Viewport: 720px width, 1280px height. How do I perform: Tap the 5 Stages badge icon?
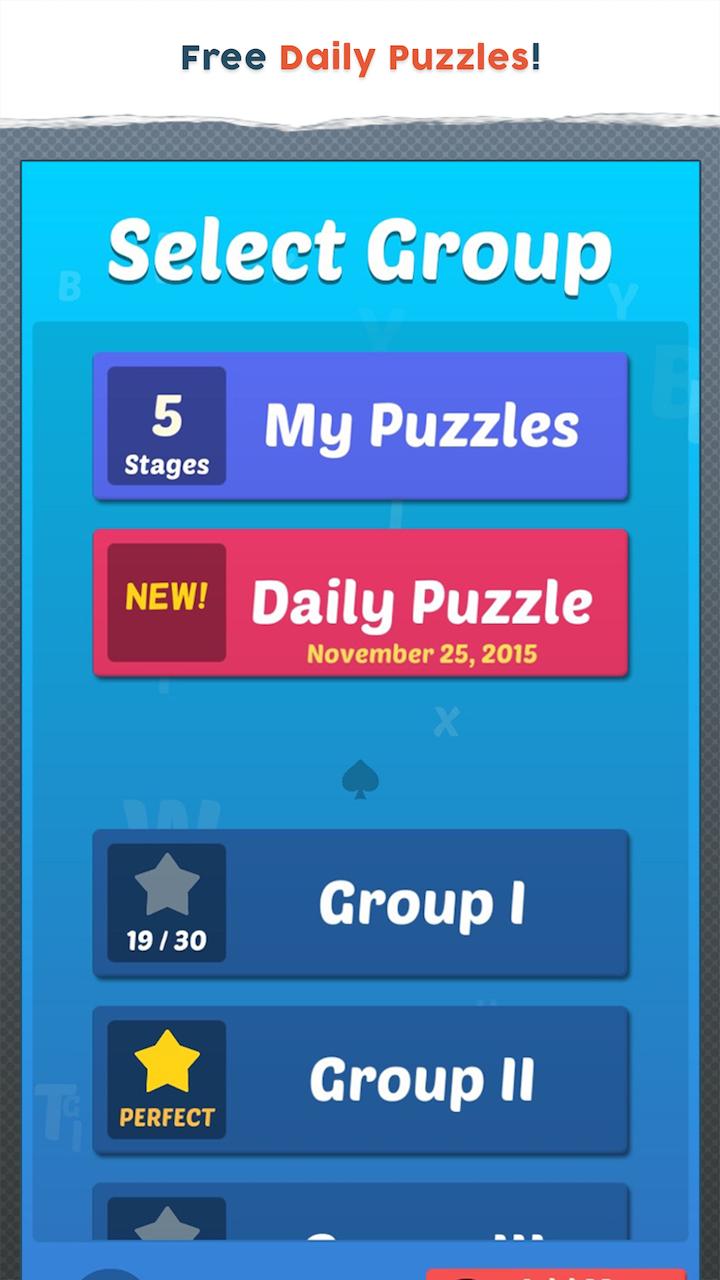(x=165, y=425)
